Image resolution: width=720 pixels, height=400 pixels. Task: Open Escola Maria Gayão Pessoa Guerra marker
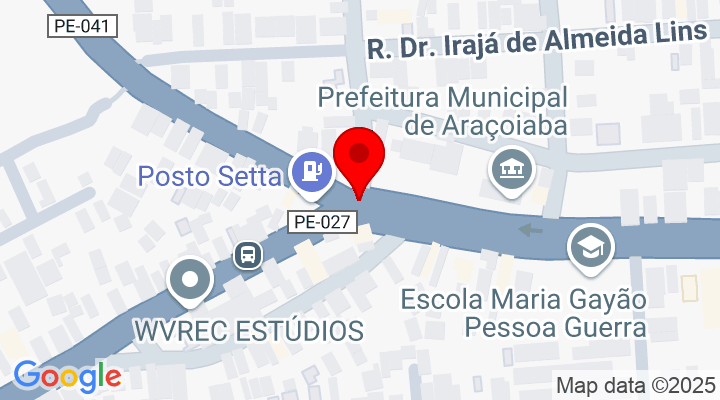point(590,246)
